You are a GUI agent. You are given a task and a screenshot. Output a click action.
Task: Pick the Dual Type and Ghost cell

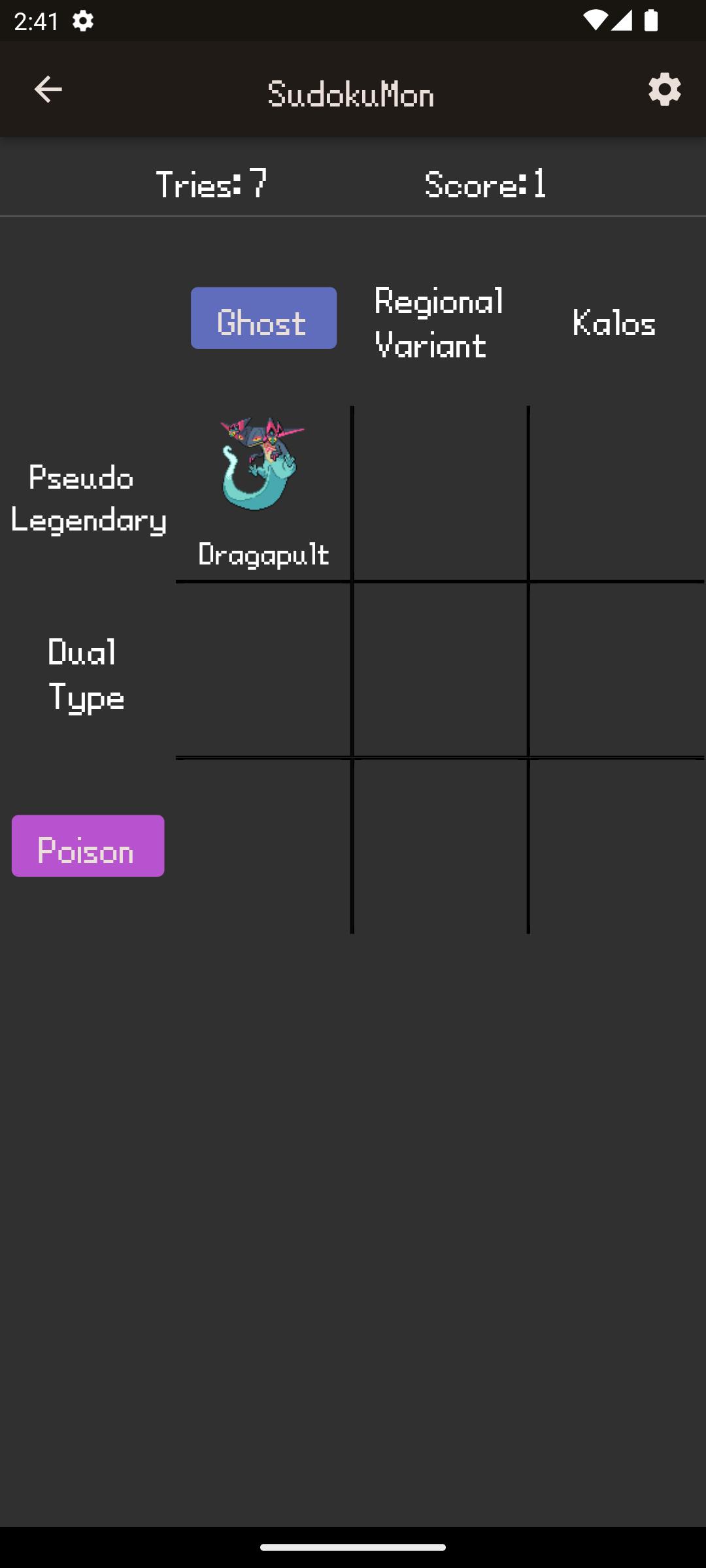click(x=263, y=670)
